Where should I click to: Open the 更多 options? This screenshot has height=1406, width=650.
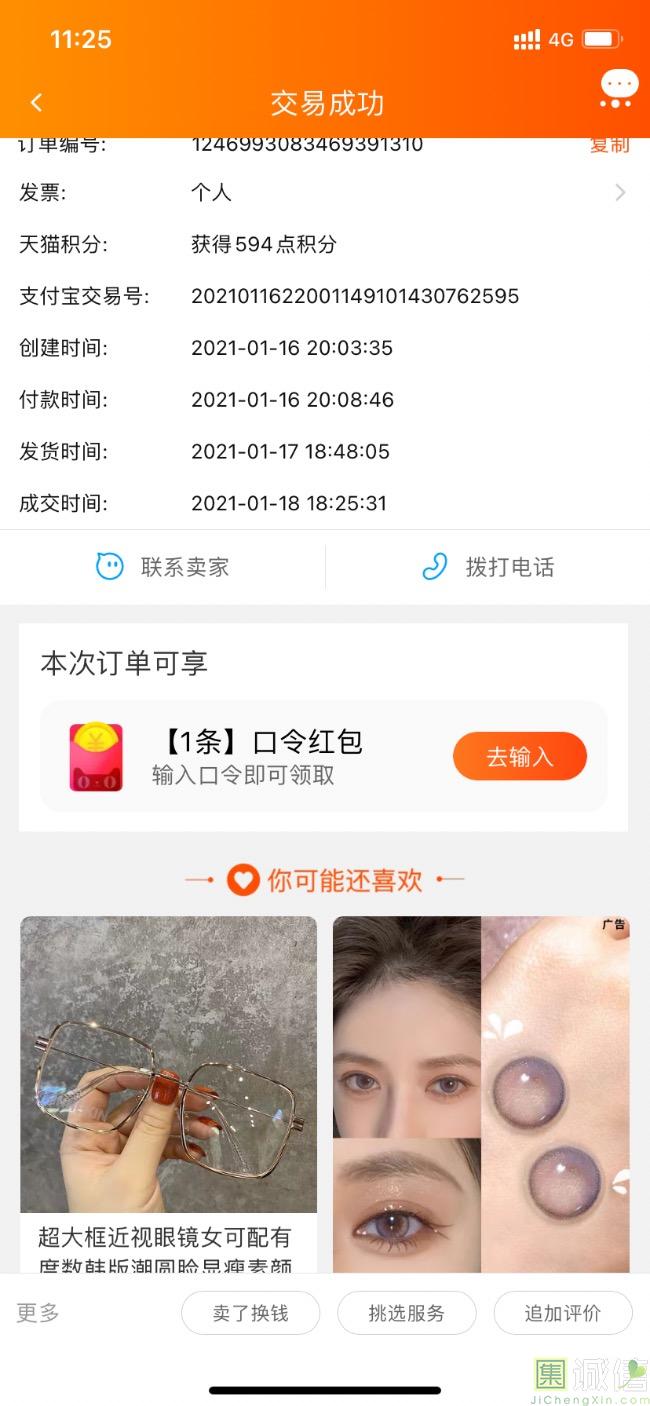[38, 1313]
